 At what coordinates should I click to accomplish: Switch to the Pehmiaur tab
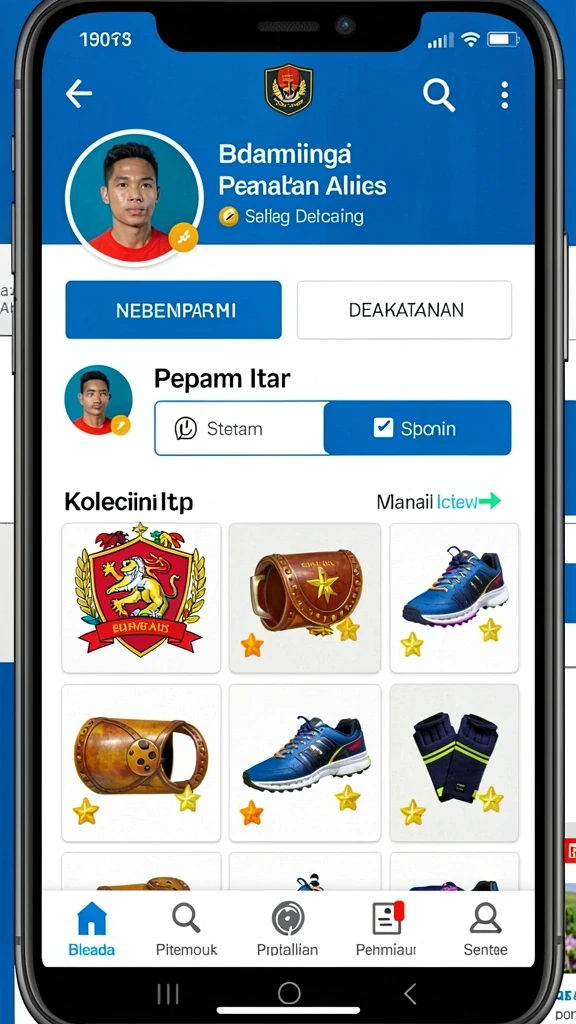(386, 929)
